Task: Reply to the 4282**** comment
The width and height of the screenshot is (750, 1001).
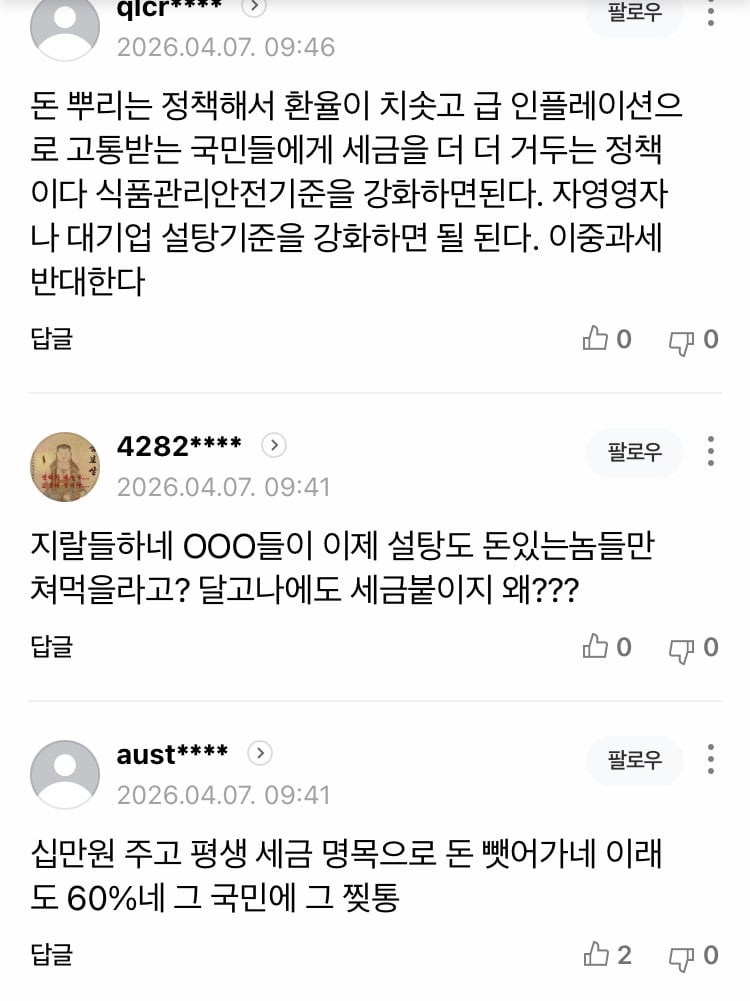Action: point(51,646)
